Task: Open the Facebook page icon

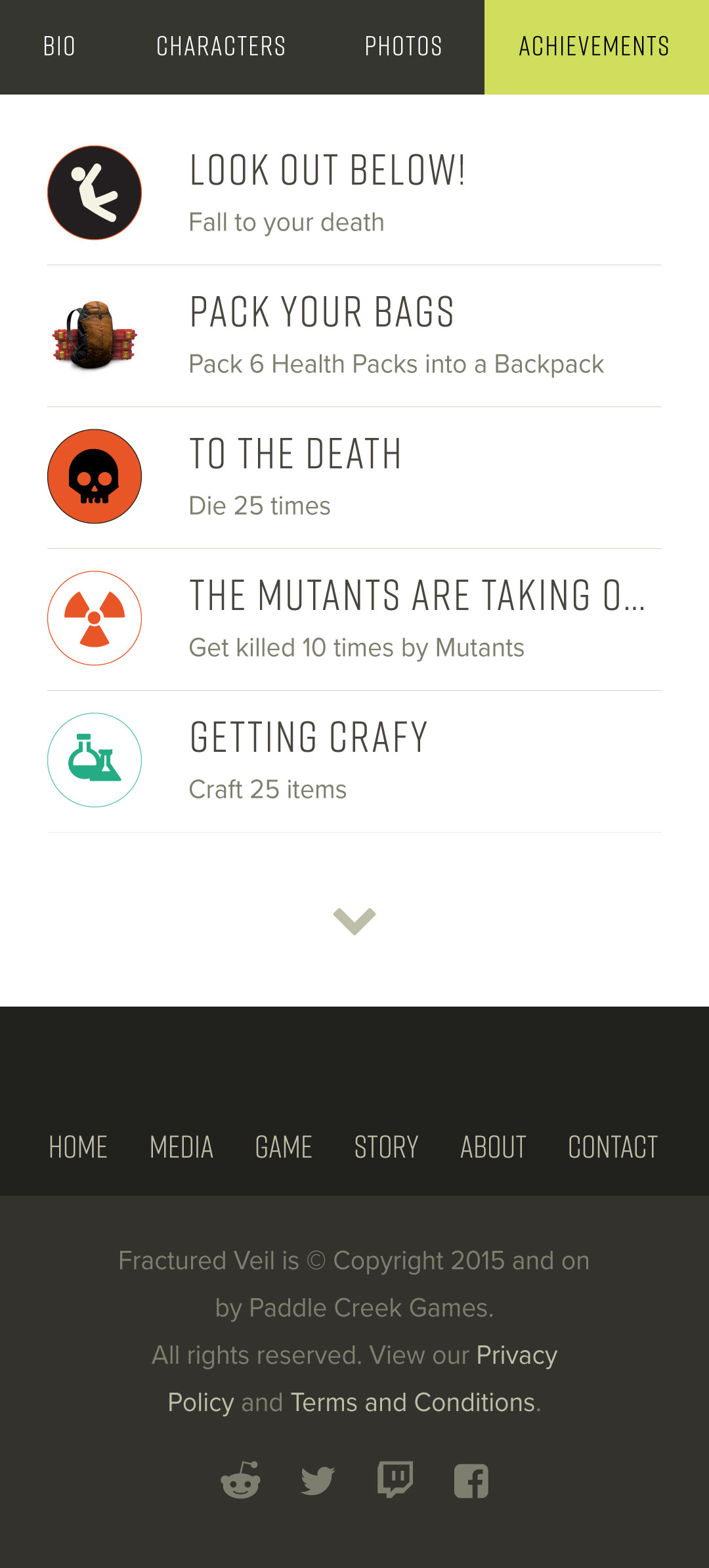Action: [471, 1481]
